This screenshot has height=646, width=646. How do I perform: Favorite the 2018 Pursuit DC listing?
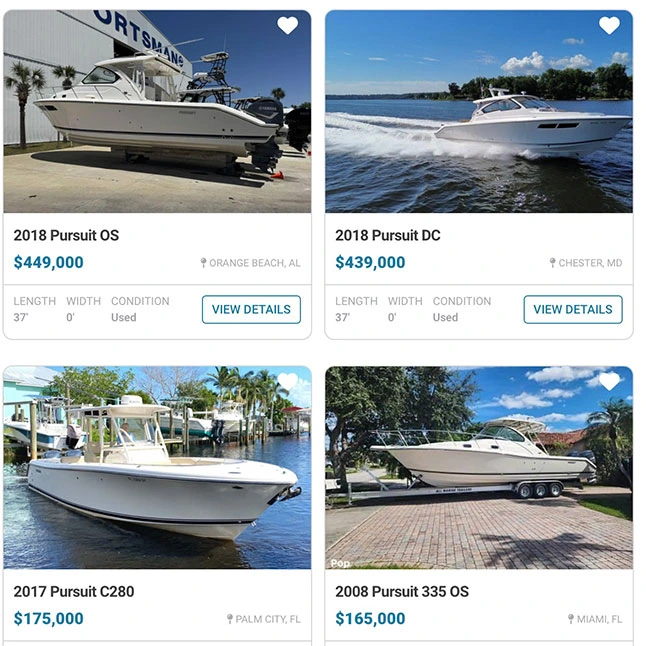(609, 26)
